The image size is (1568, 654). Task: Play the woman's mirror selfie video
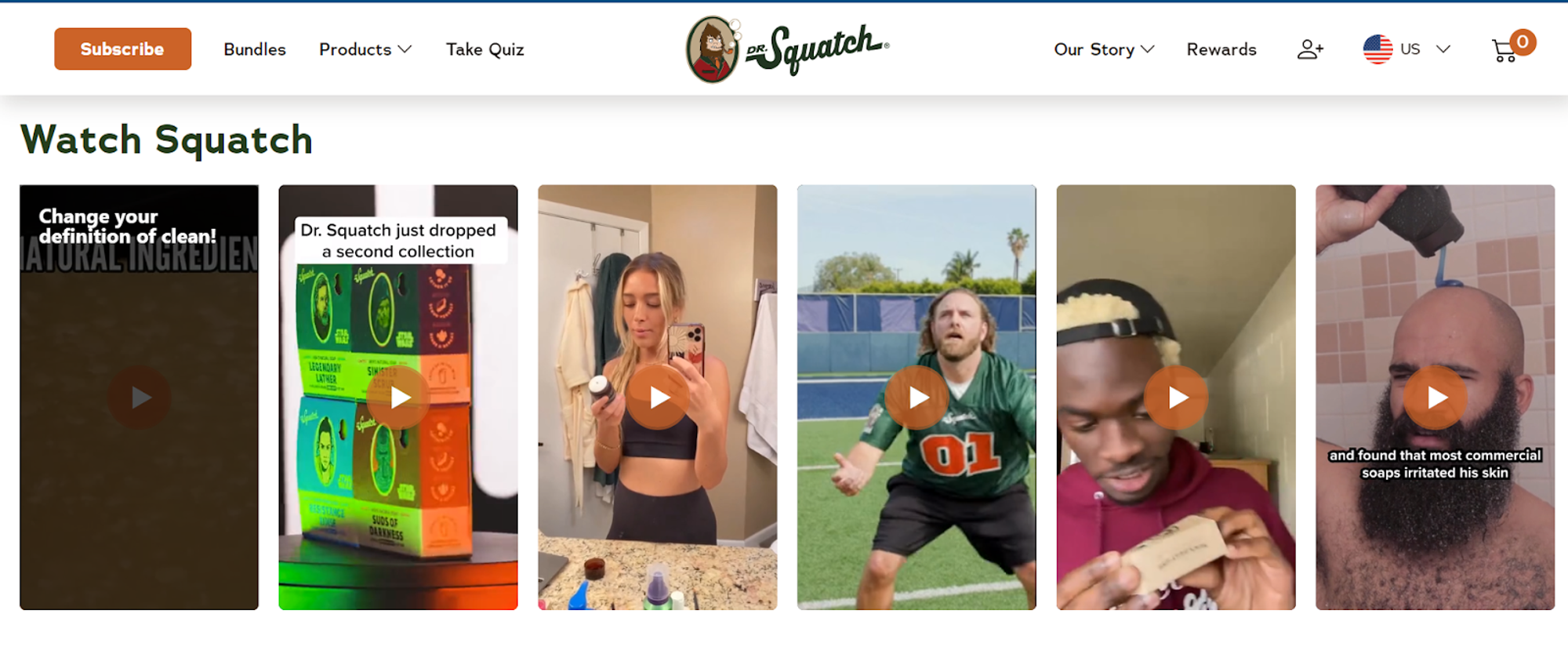coord(658,398)
